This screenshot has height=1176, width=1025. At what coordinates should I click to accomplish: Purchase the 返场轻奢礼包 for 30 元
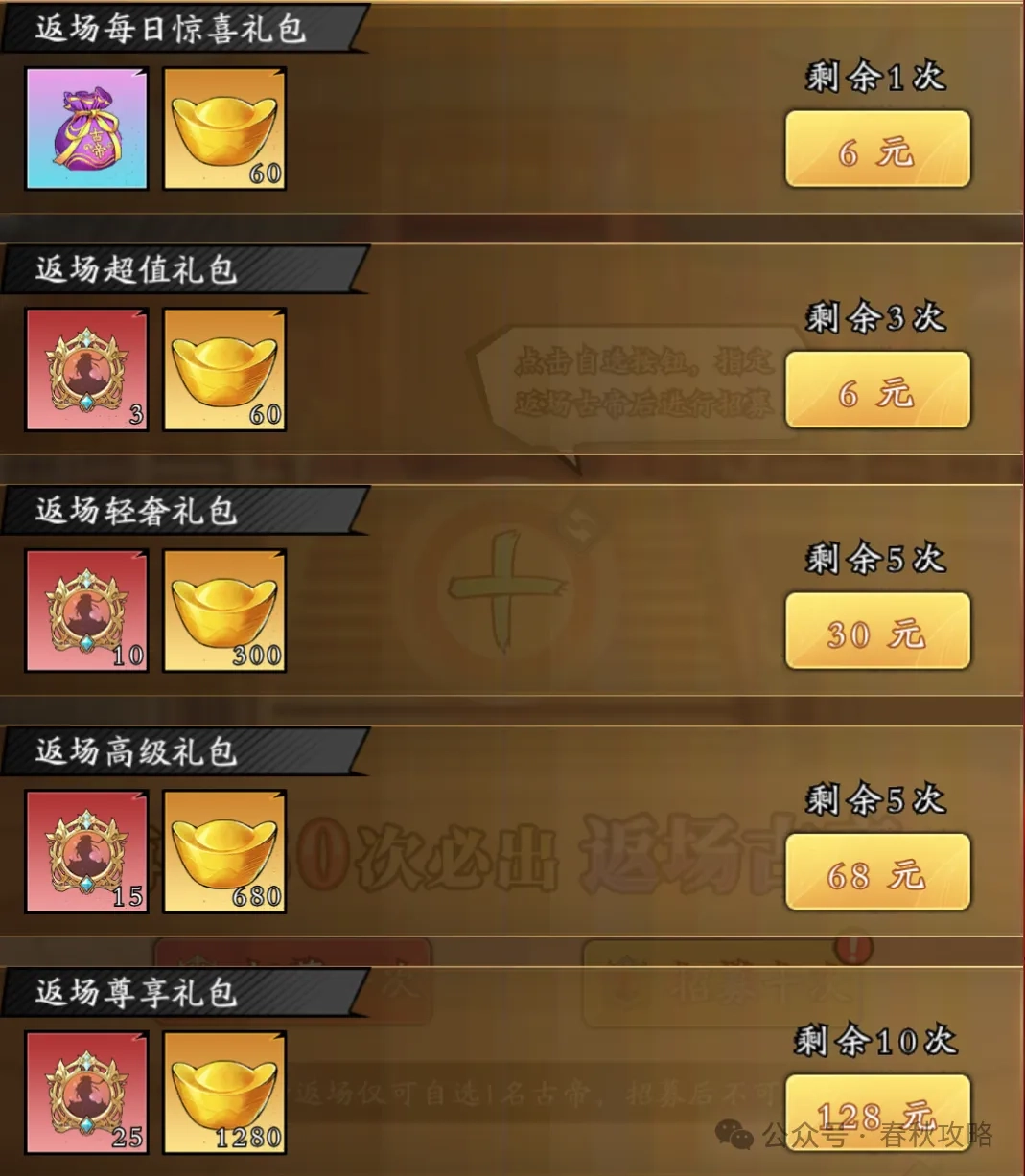(x=877, y=632)
